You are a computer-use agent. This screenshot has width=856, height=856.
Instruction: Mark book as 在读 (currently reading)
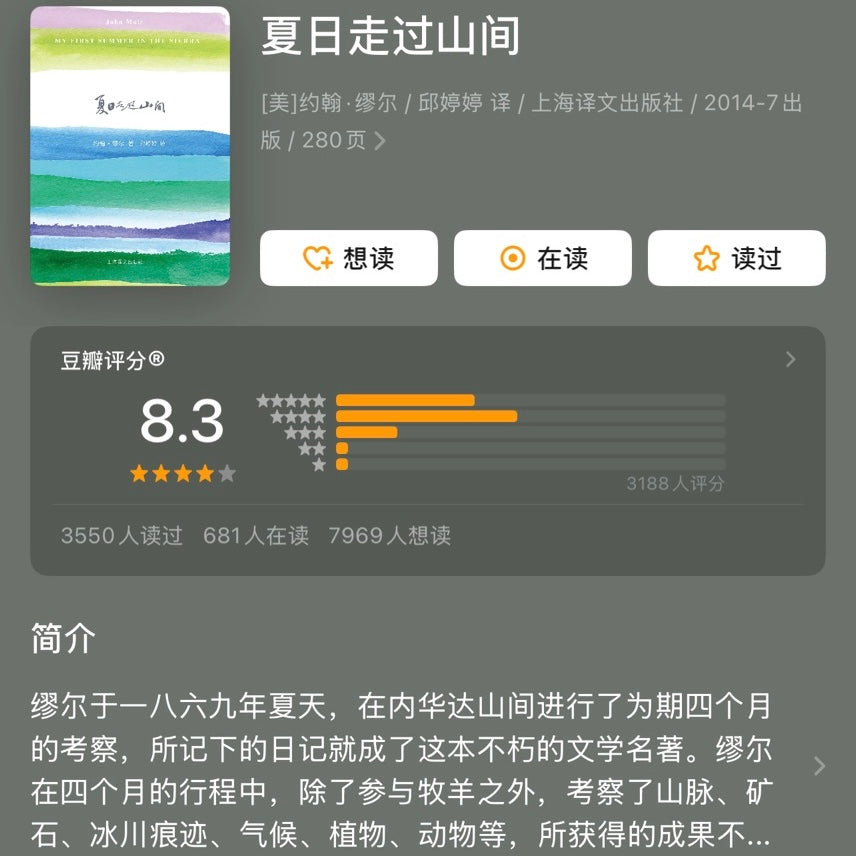click(542, 259)
